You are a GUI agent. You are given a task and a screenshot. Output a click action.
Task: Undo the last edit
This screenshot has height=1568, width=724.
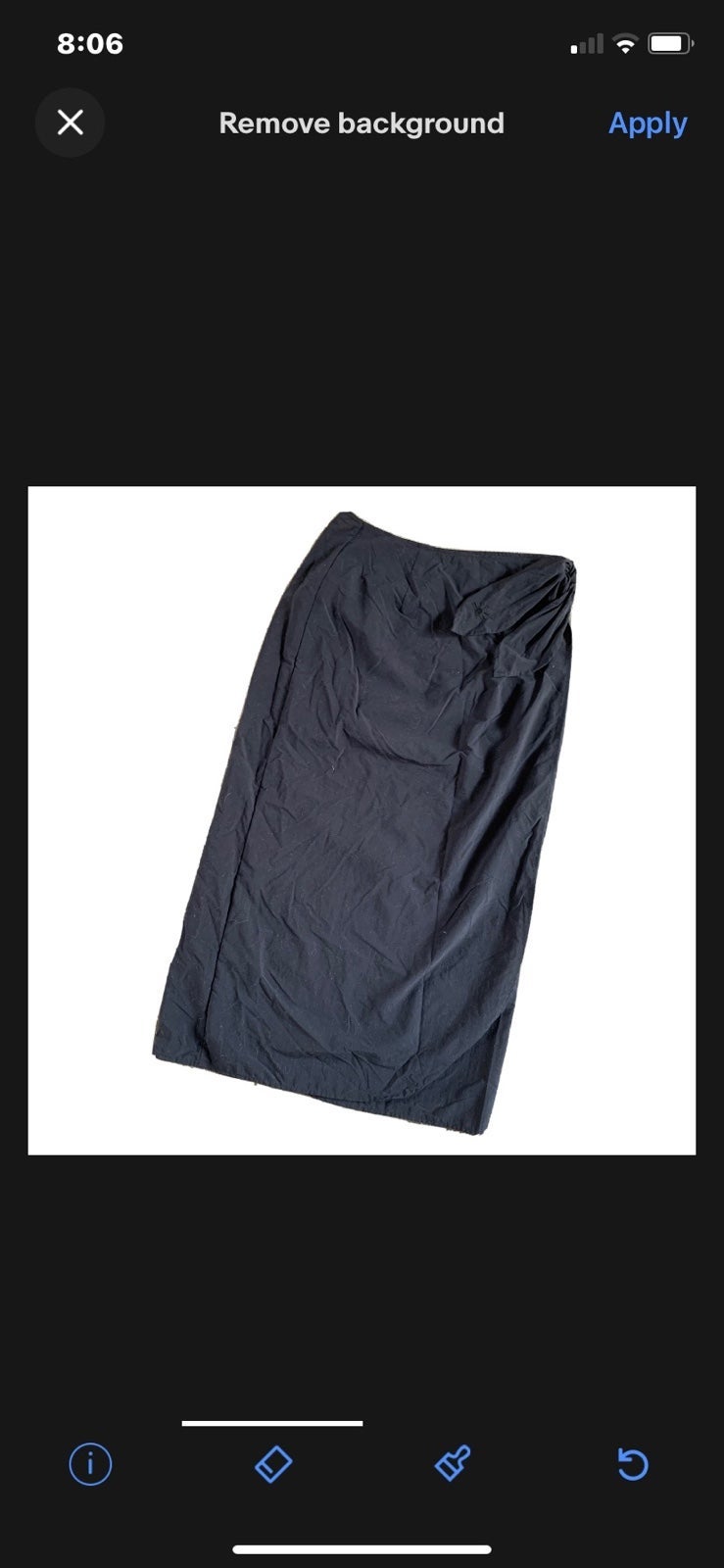633,1465
